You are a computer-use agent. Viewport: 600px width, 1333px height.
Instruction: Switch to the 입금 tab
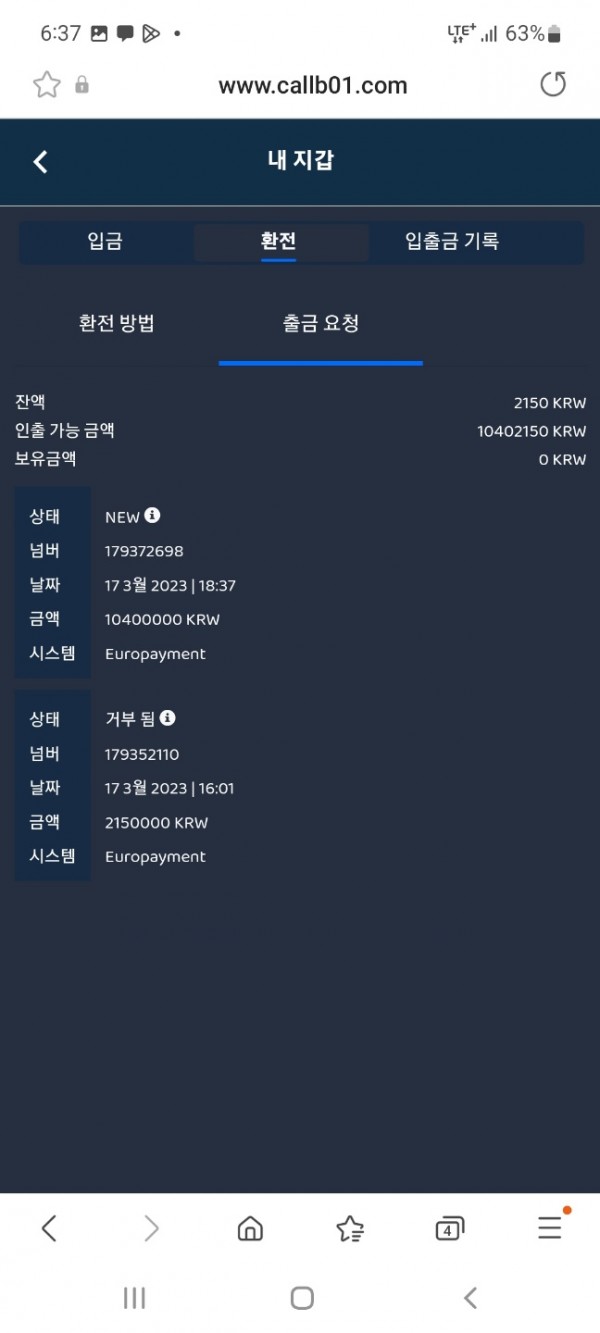(105, 242)
